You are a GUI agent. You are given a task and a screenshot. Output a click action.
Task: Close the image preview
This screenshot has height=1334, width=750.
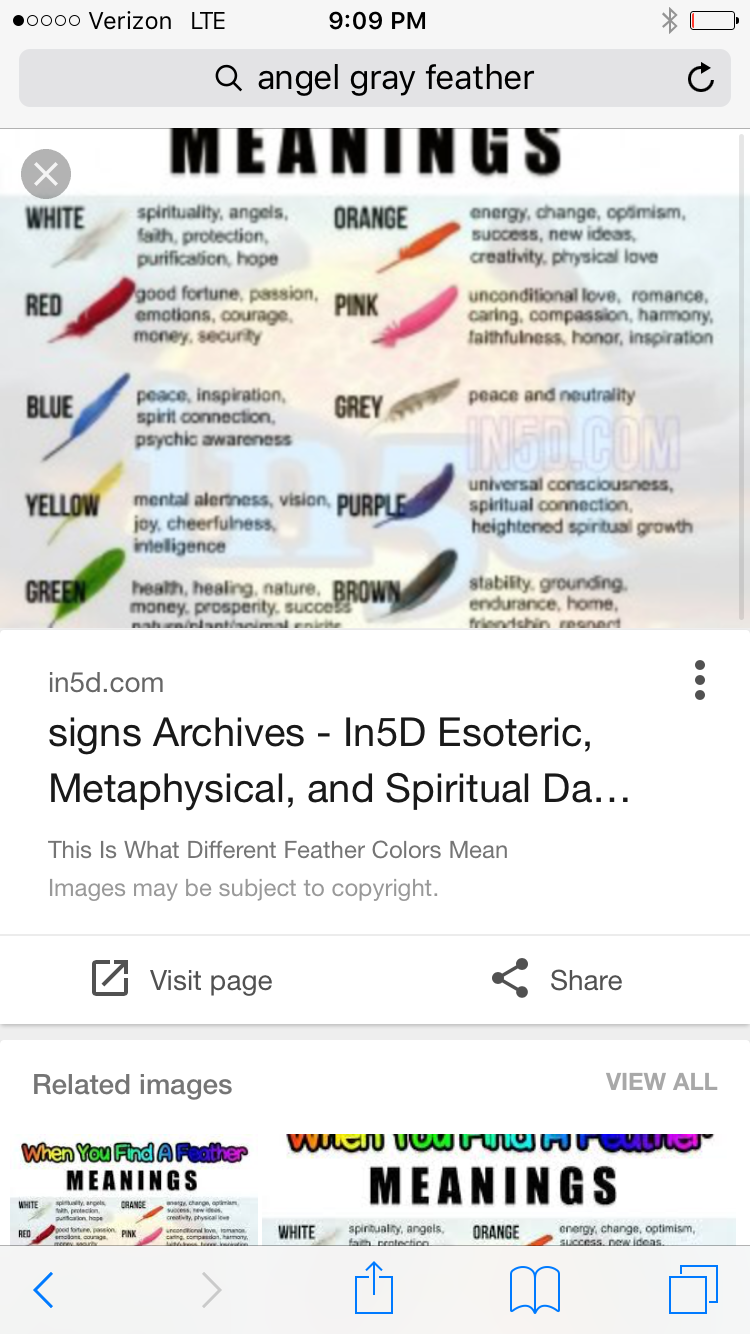click(x=46, y=174)
